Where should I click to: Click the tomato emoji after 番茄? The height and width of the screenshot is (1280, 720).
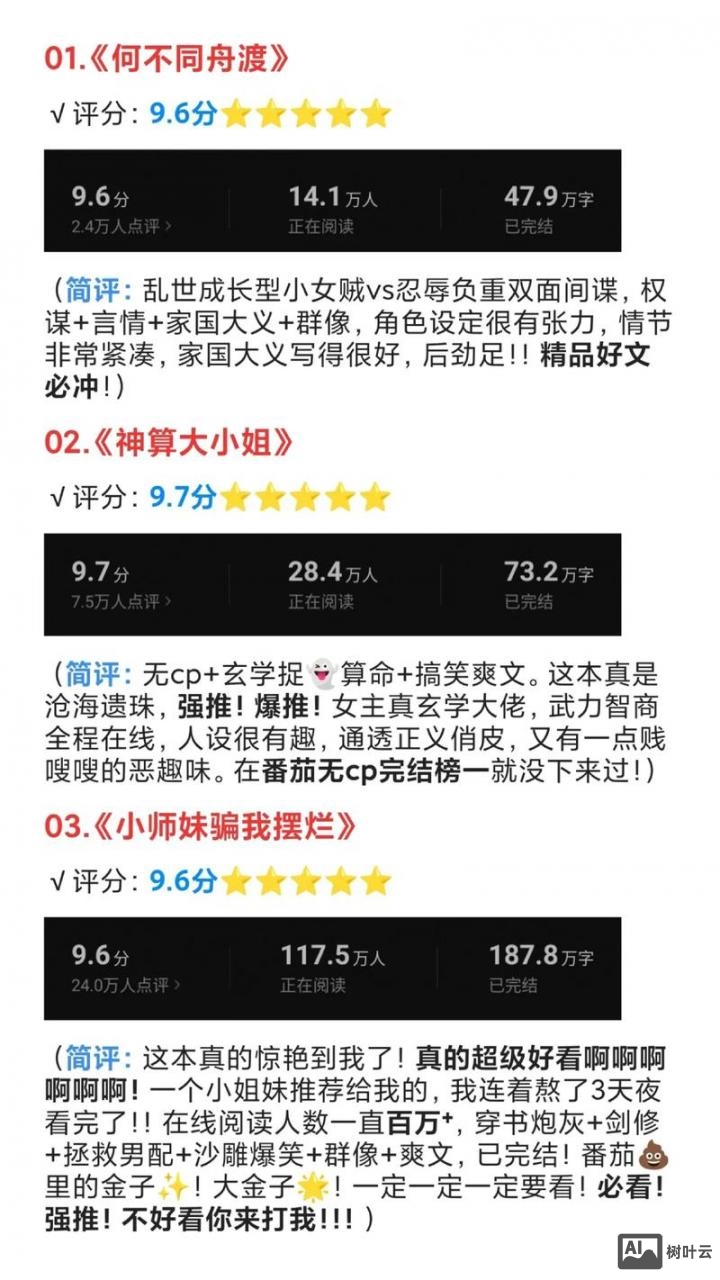[652, 1157]
